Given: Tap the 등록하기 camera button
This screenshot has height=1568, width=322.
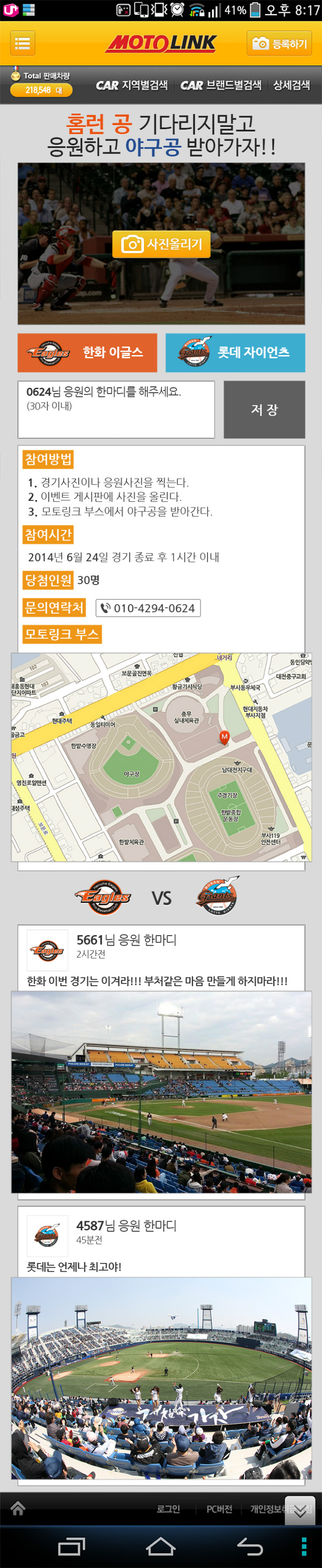Looking at the screenshot, I should (x=280, y=43).
